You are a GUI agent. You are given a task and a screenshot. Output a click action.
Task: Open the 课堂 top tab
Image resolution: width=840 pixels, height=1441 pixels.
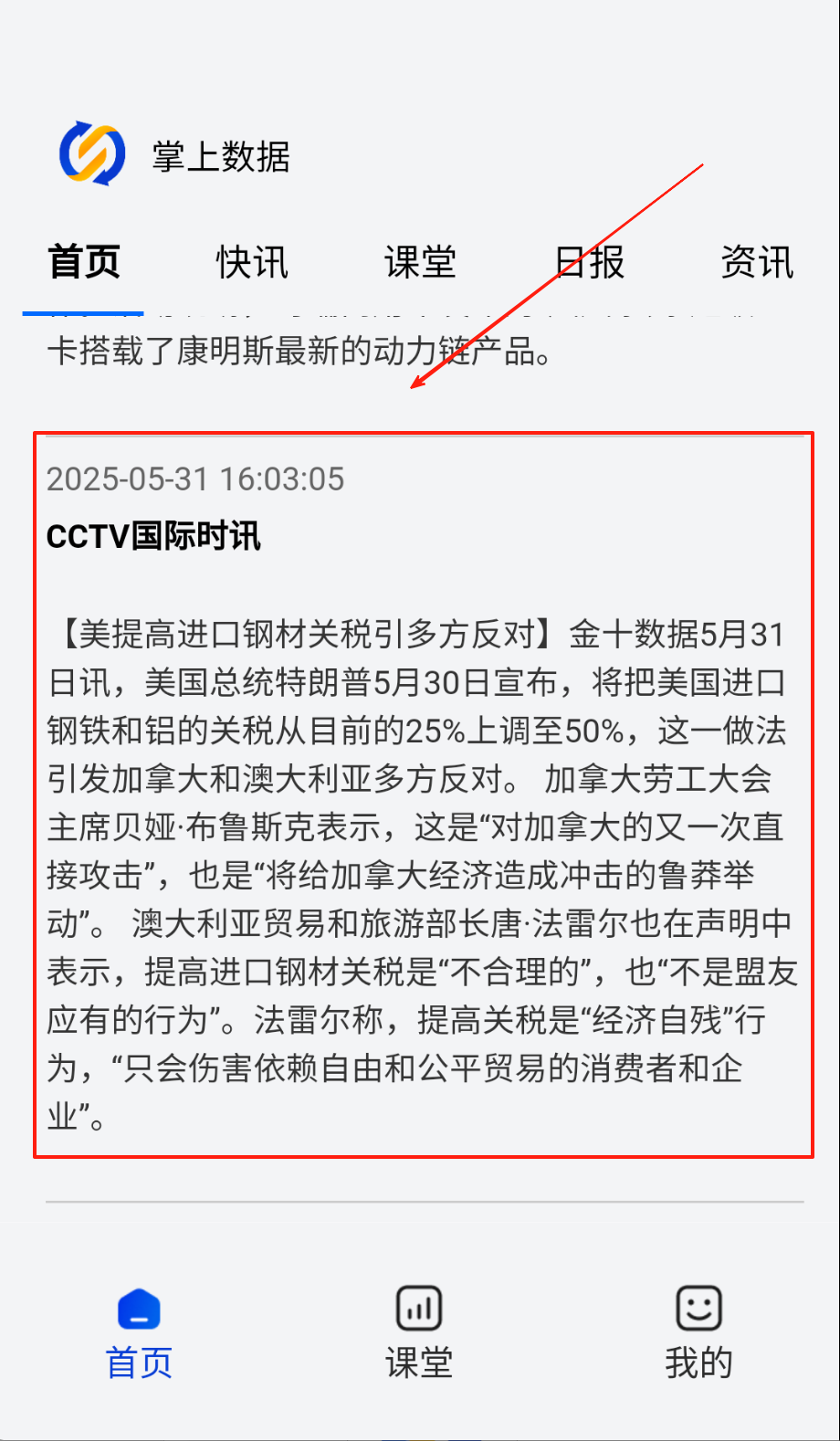click(x=420, y=263)
